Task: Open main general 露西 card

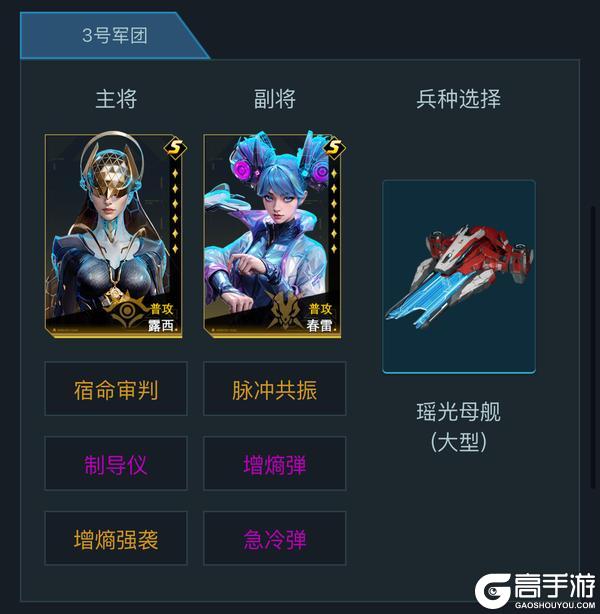Action: tap(115, 234)
